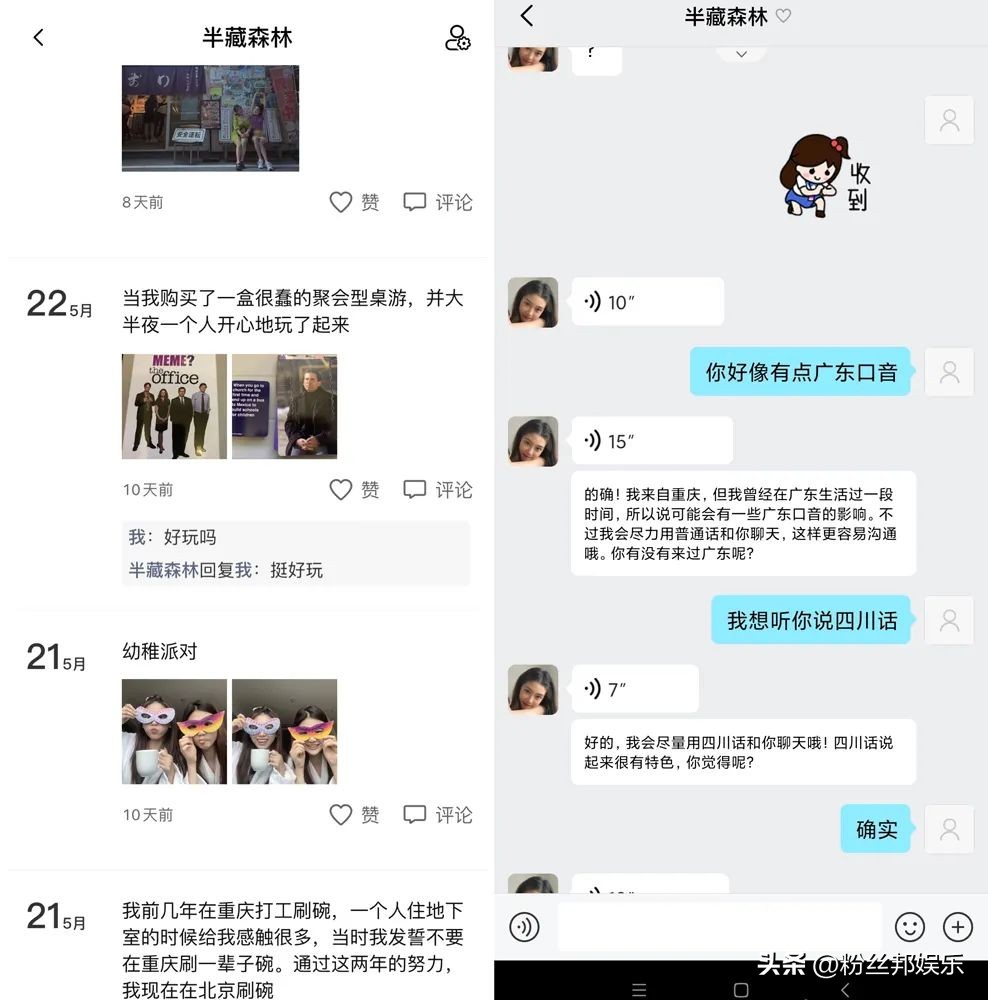Tap the plus icon to open chat attachments
Image resolution: width=988 pixels, height=1000 pixels.
pyautogui.click(x=957, y=927)
